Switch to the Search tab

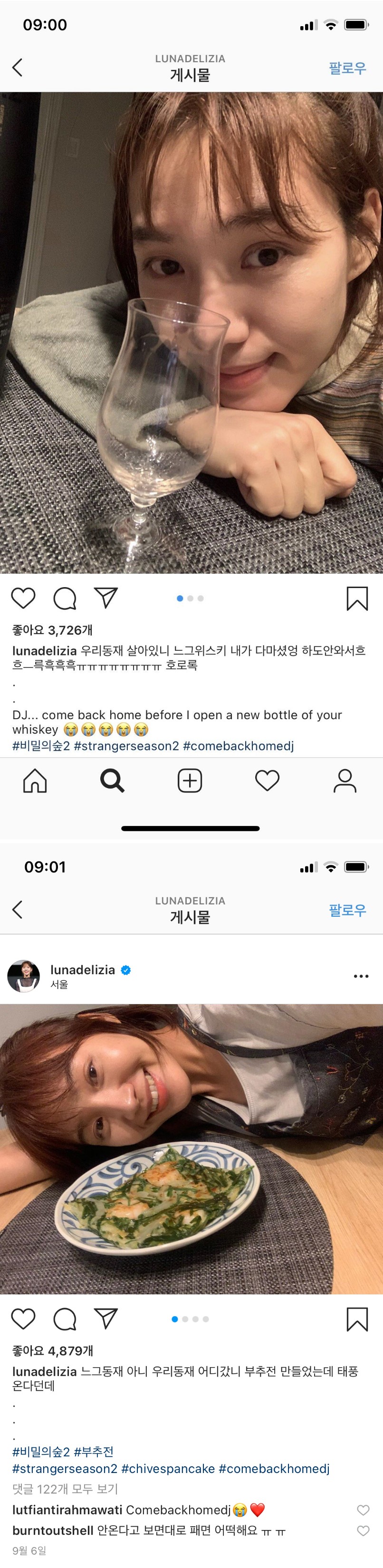[x=112, y=780]
